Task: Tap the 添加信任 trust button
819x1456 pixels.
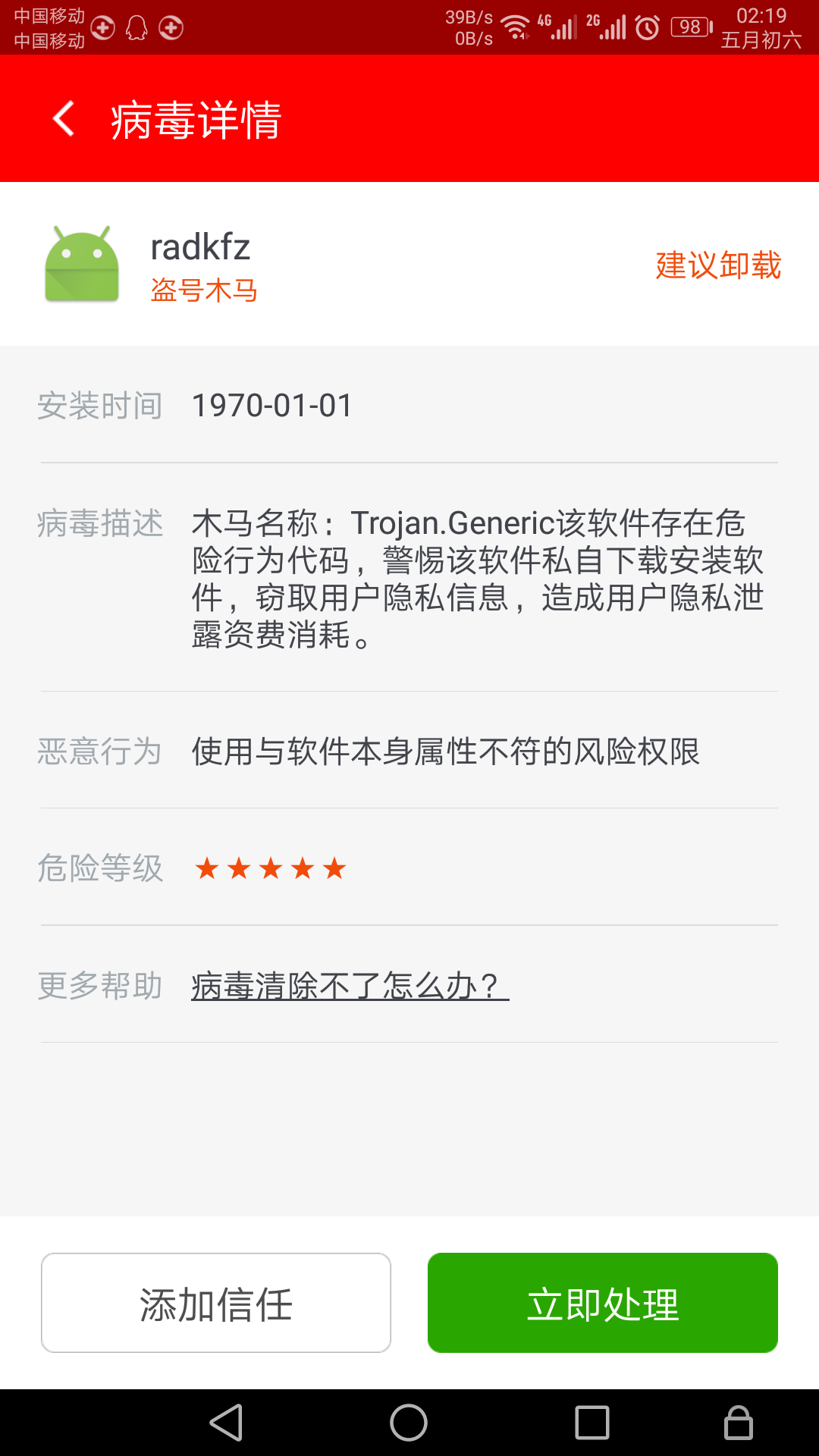Action: point(215,1301)
